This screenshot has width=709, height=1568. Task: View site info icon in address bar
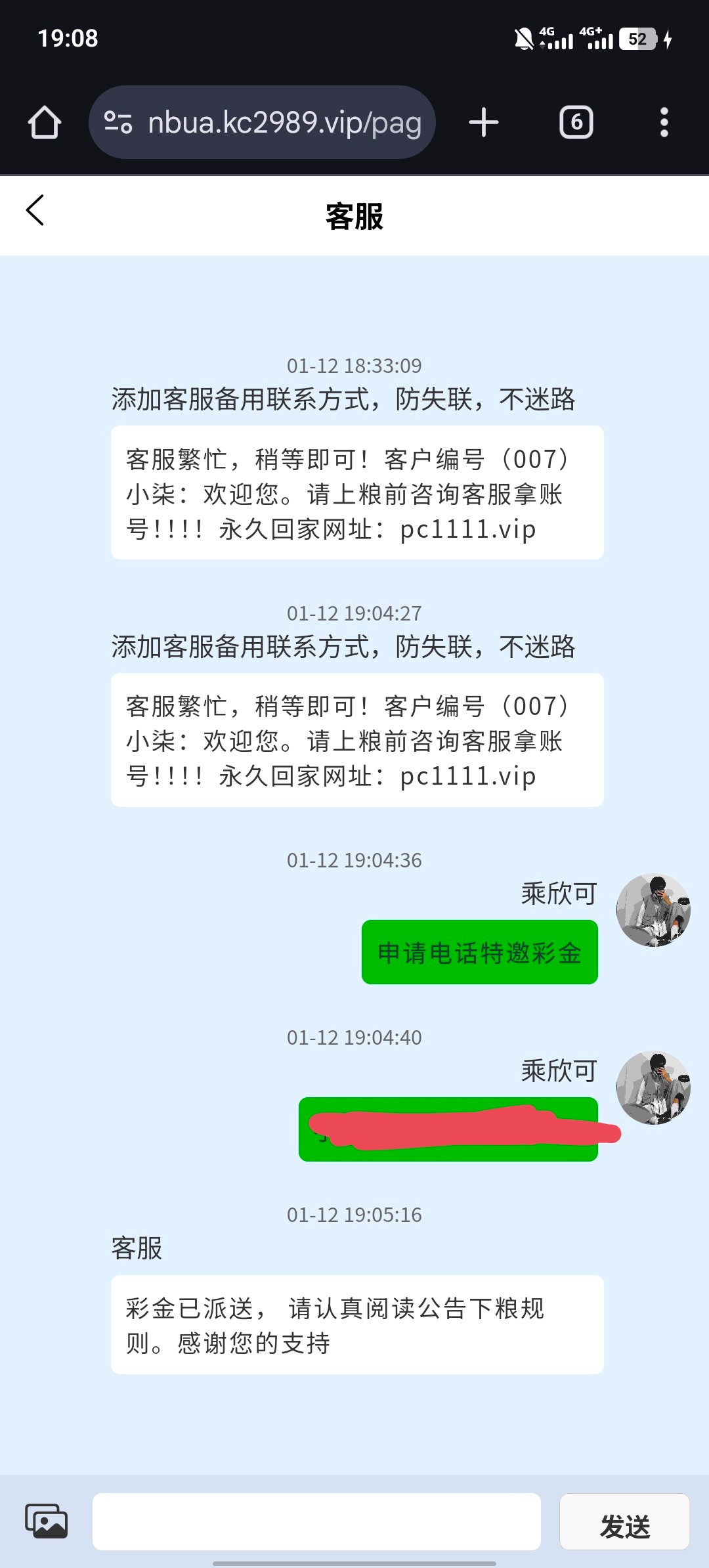coord(119,123)
